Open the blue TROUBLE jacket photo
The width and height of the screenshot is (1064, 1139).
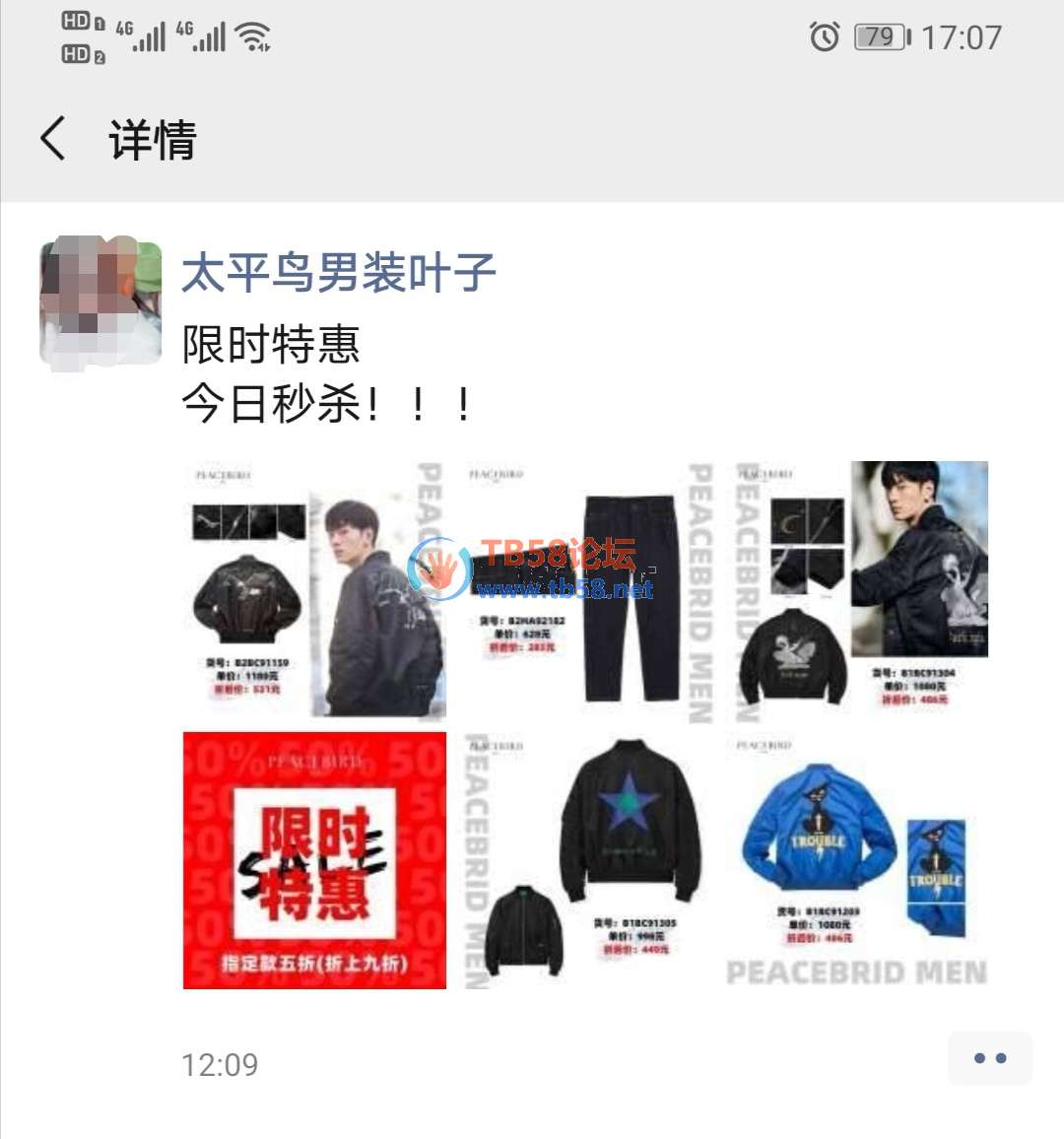pyautogui.click(x=859, y=859)
